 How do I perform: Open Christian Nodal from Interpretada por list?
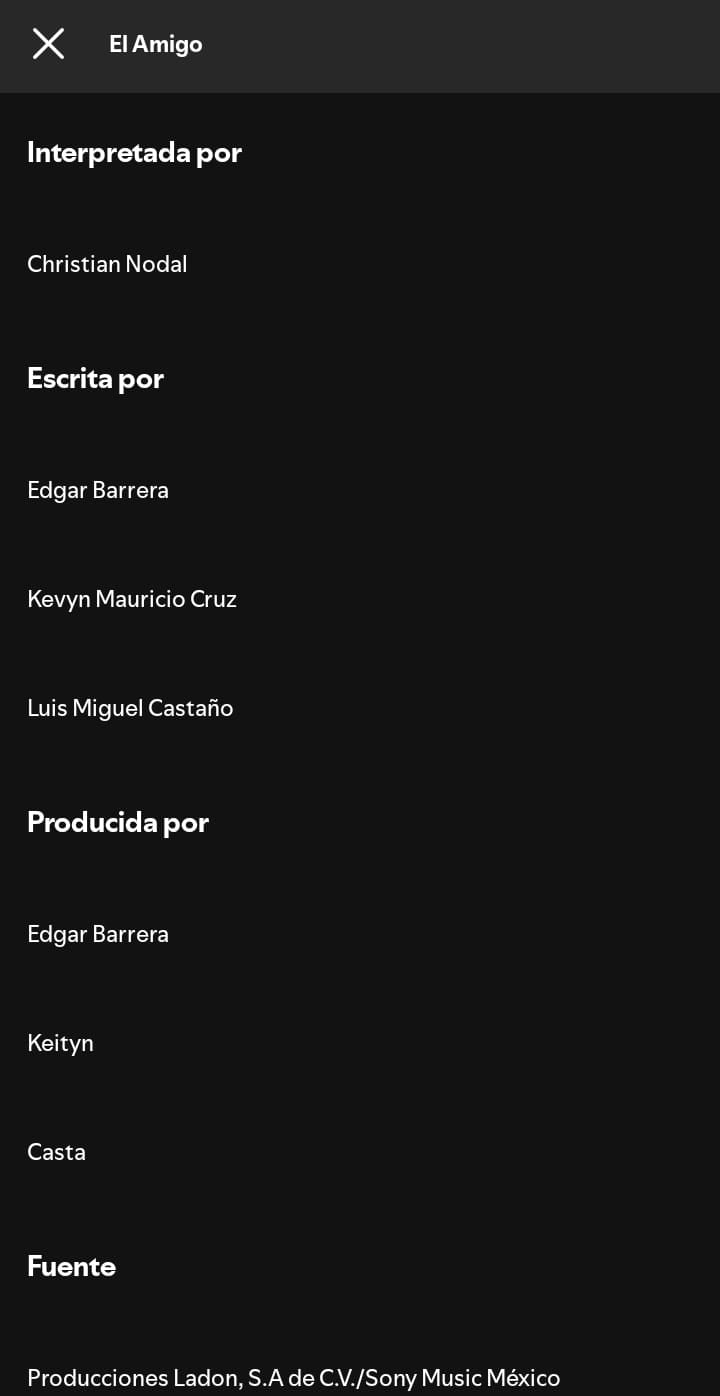point(107,264)
